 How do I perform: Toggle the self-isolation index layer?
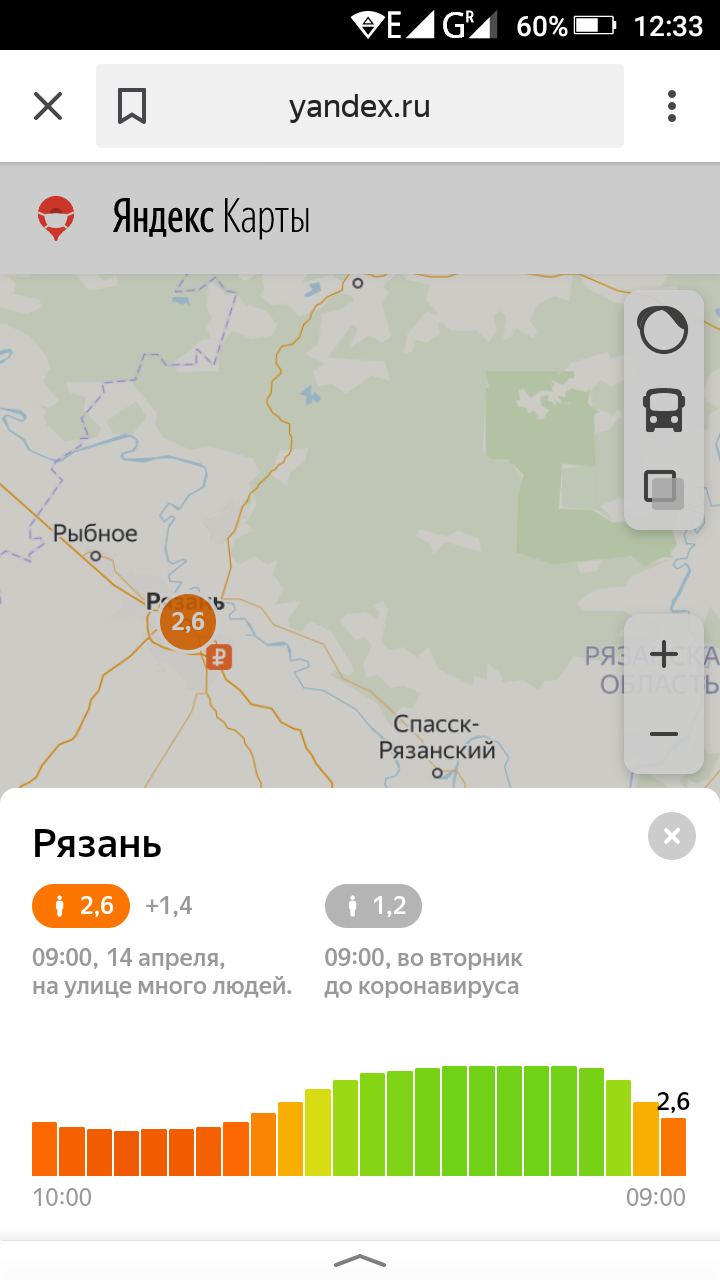tap(663, 330)
